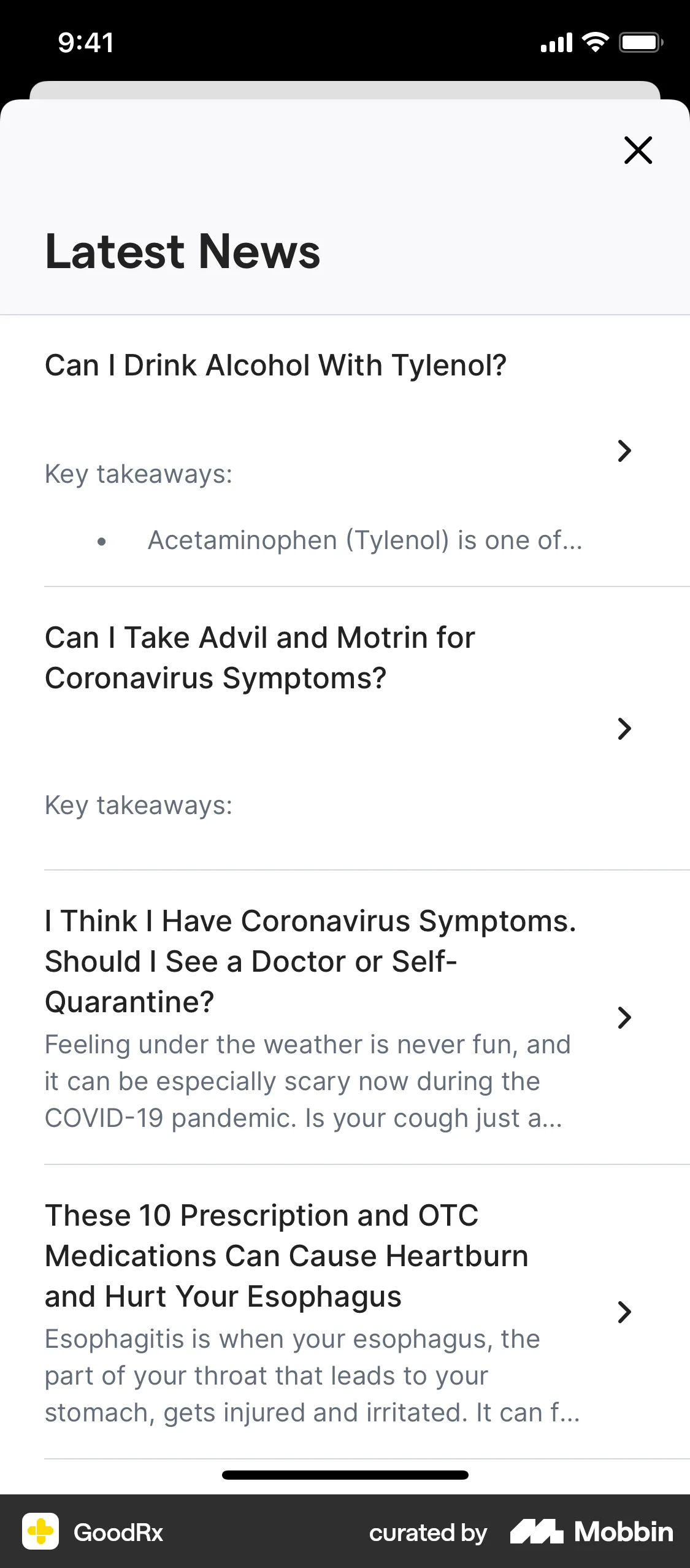
Task: Select the Advil and Motrin article title
Action: (x=259, y=656)
